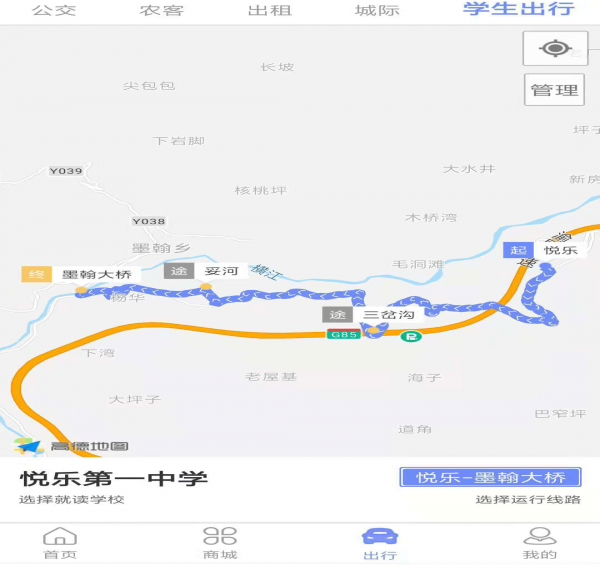Center map on my location

pyautogui.click(x=555, y=48)
